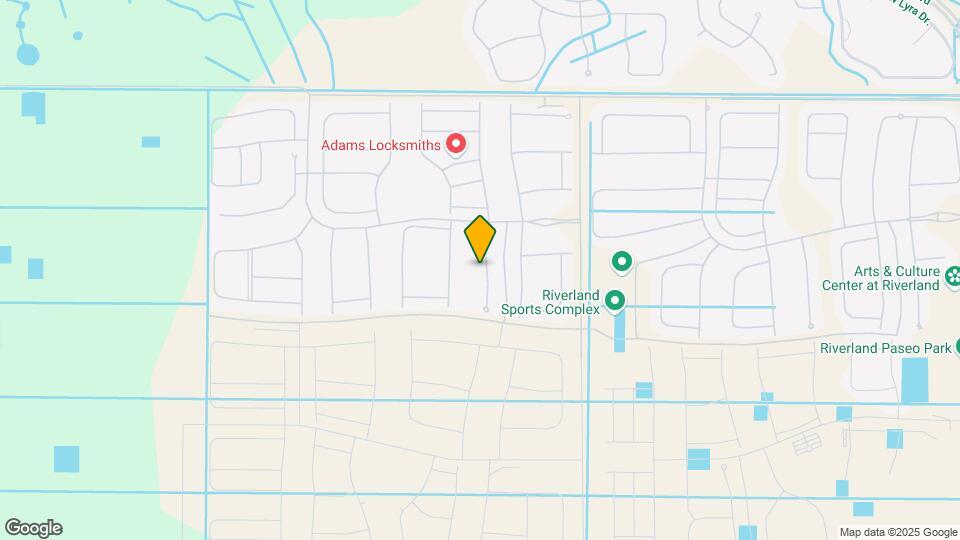
Task: Tap the unlabeled green pin above Riverland Sports Complex
Action: click(622, 262)
